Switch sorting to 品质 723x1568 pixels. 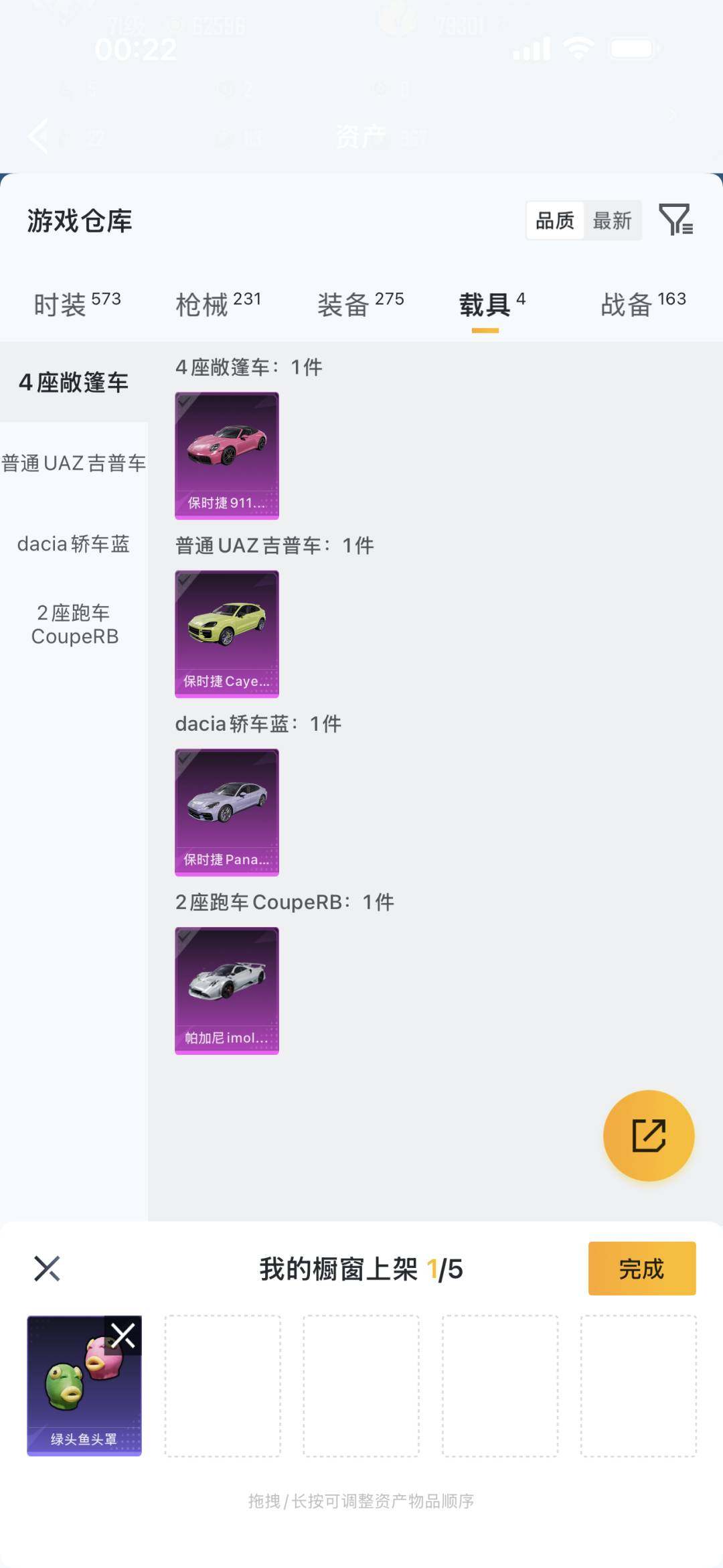554,220
